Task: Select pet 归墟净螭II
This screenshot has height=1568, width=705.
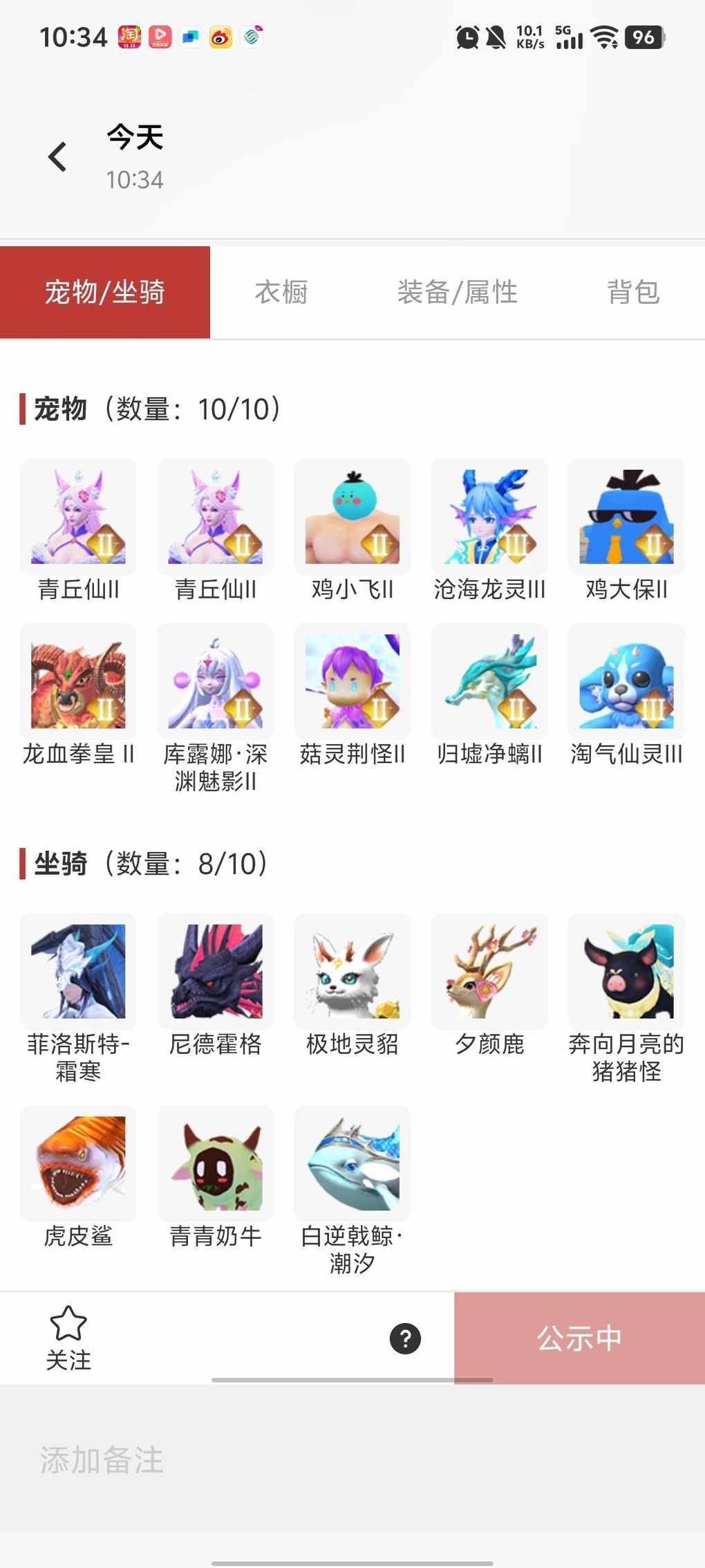Action: (489, 681)
